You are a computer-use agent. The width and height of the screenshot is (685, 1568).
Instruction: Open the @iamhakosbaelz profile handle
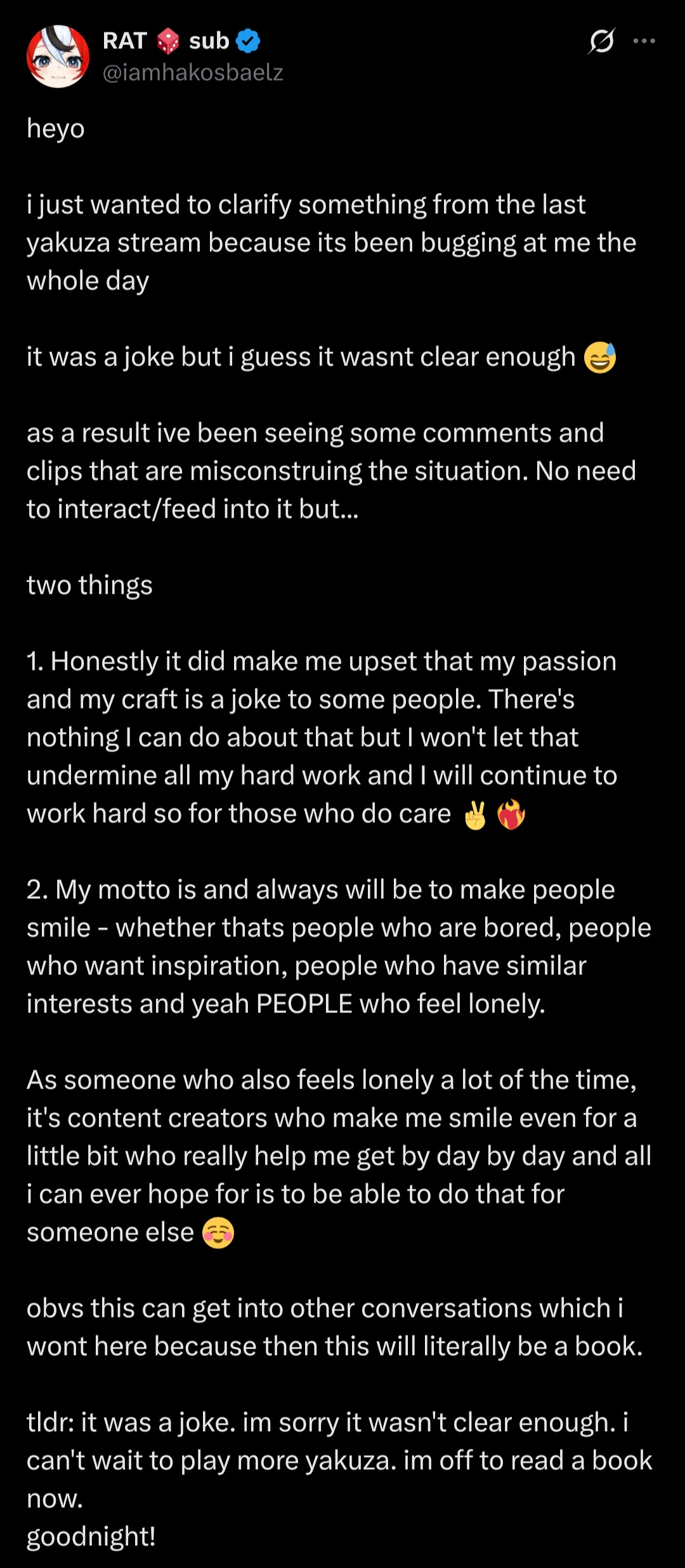tap(193, 73)
